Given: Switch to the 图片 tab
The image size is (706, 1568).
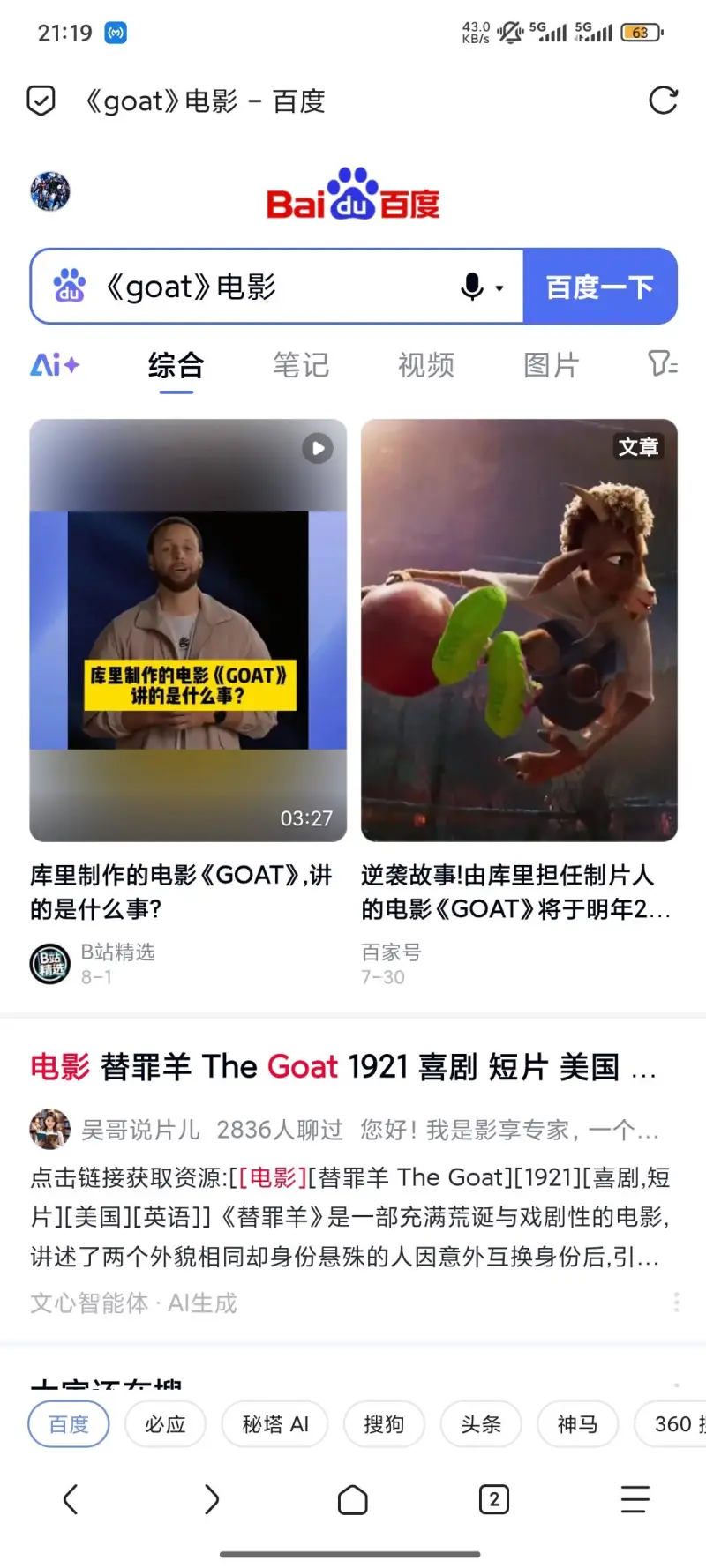Looking at the screenshot, I should pyautogui.click(x=551, y=364).
